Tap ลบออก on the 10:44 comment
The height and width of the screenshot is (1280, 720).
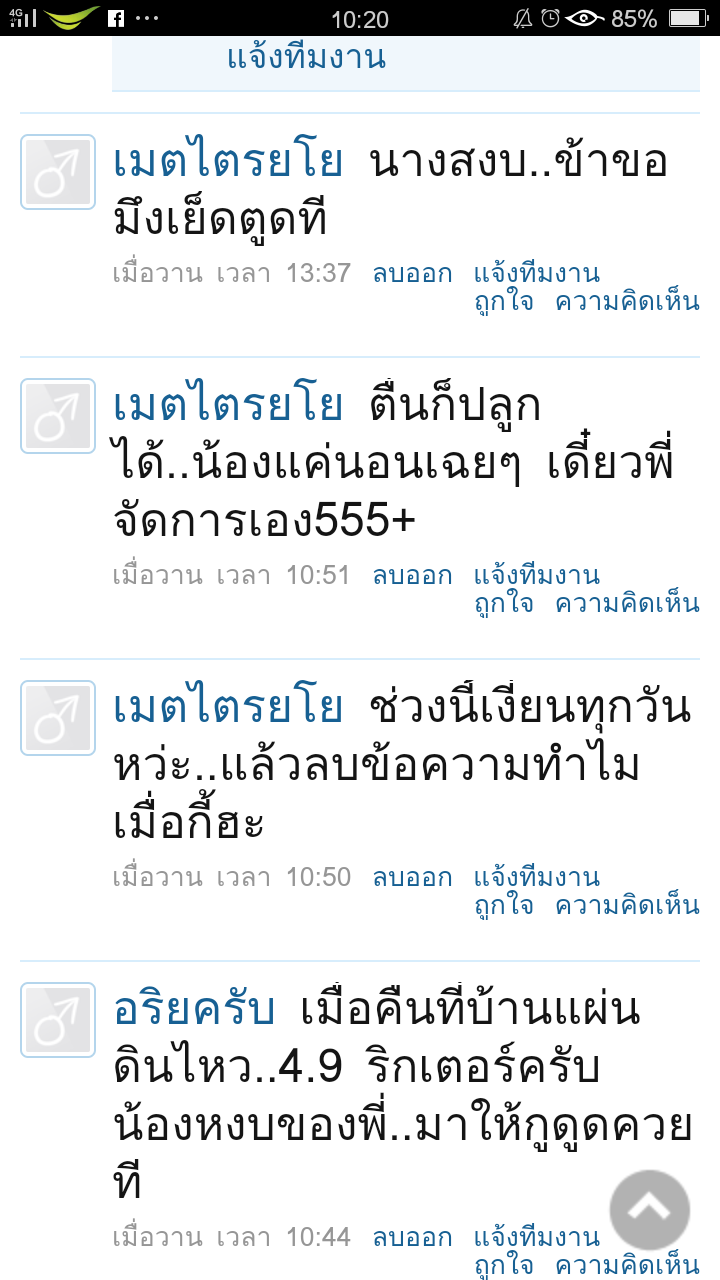[x=412, y=1237]
